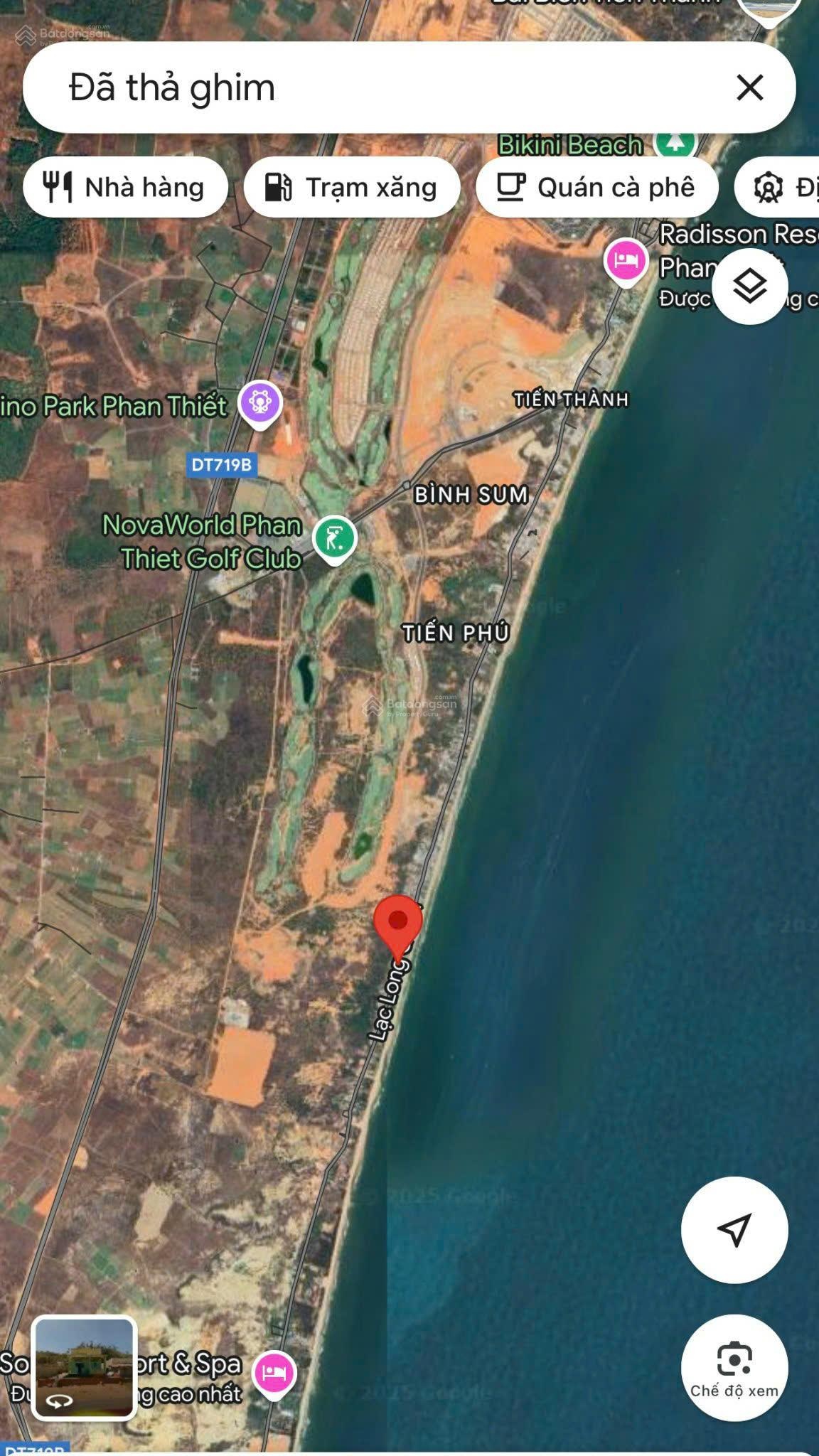The height and width of the screenshot is (1456, 819).
Task: Open the Bikini Beach marker
Action: coord(674,142)
